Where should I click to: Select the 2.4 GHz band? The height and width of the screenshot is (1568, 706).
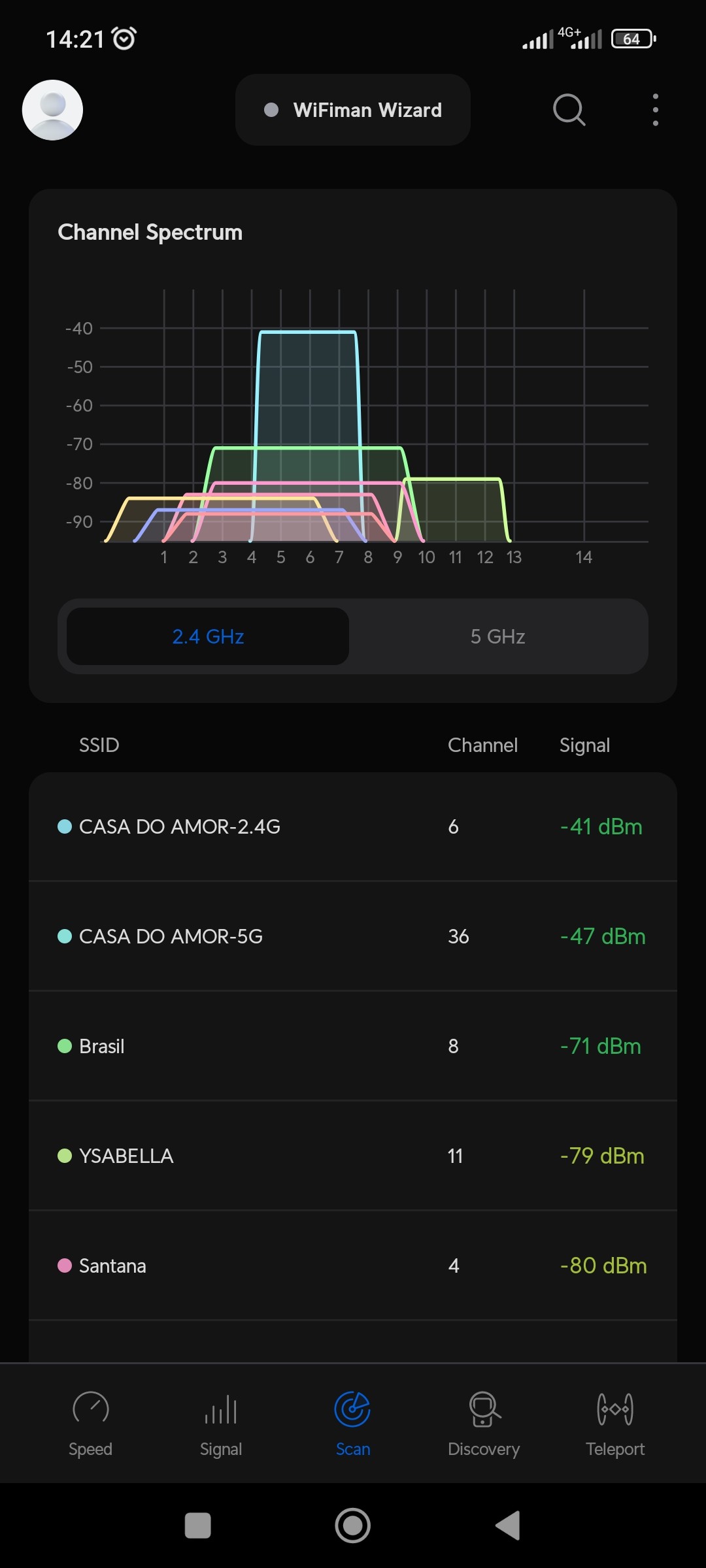pos(208,636)
